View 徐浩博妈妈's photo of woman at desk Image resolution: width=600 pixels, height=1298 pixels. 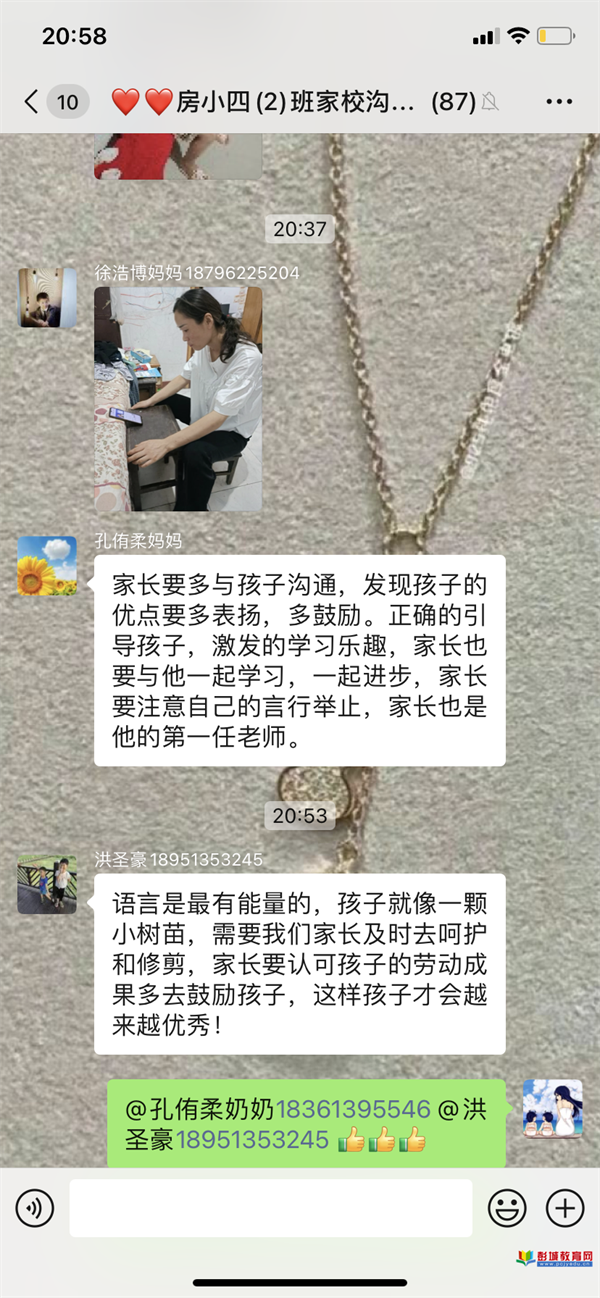point(178,399)
